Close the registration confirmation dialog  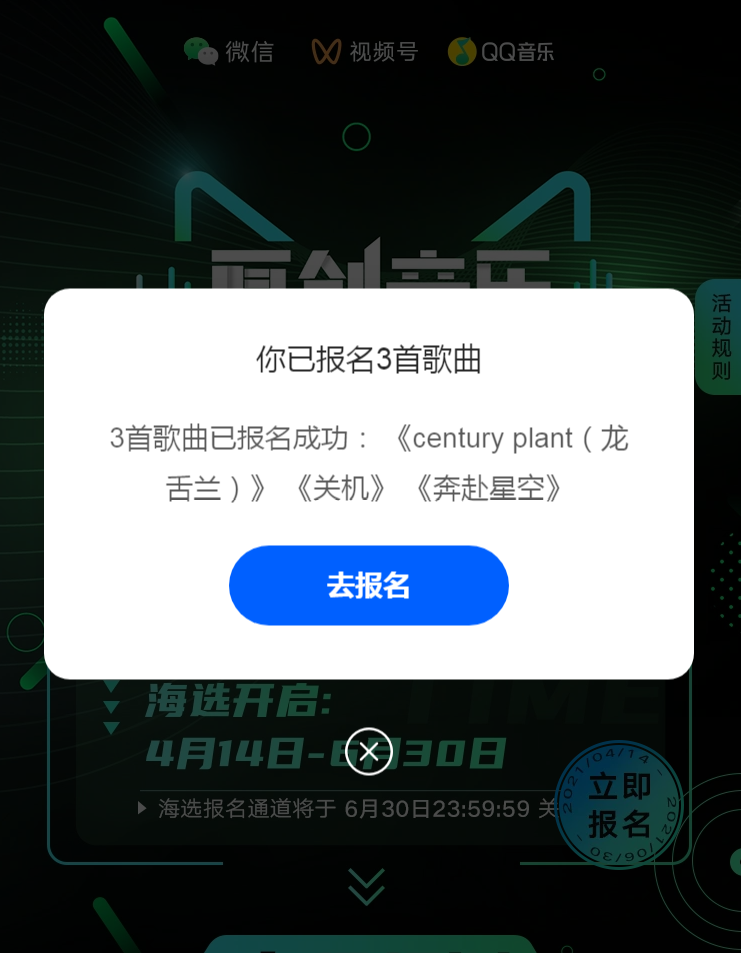pos(369,751)
